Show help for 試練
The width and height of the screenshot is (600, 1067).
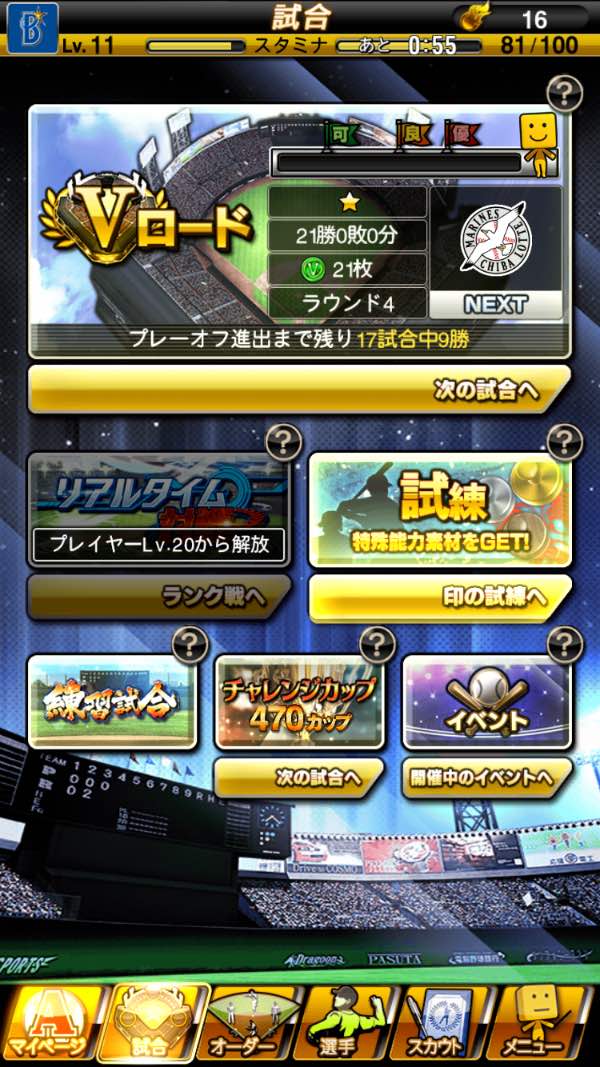pyautogui.click(x=565, y=442)
